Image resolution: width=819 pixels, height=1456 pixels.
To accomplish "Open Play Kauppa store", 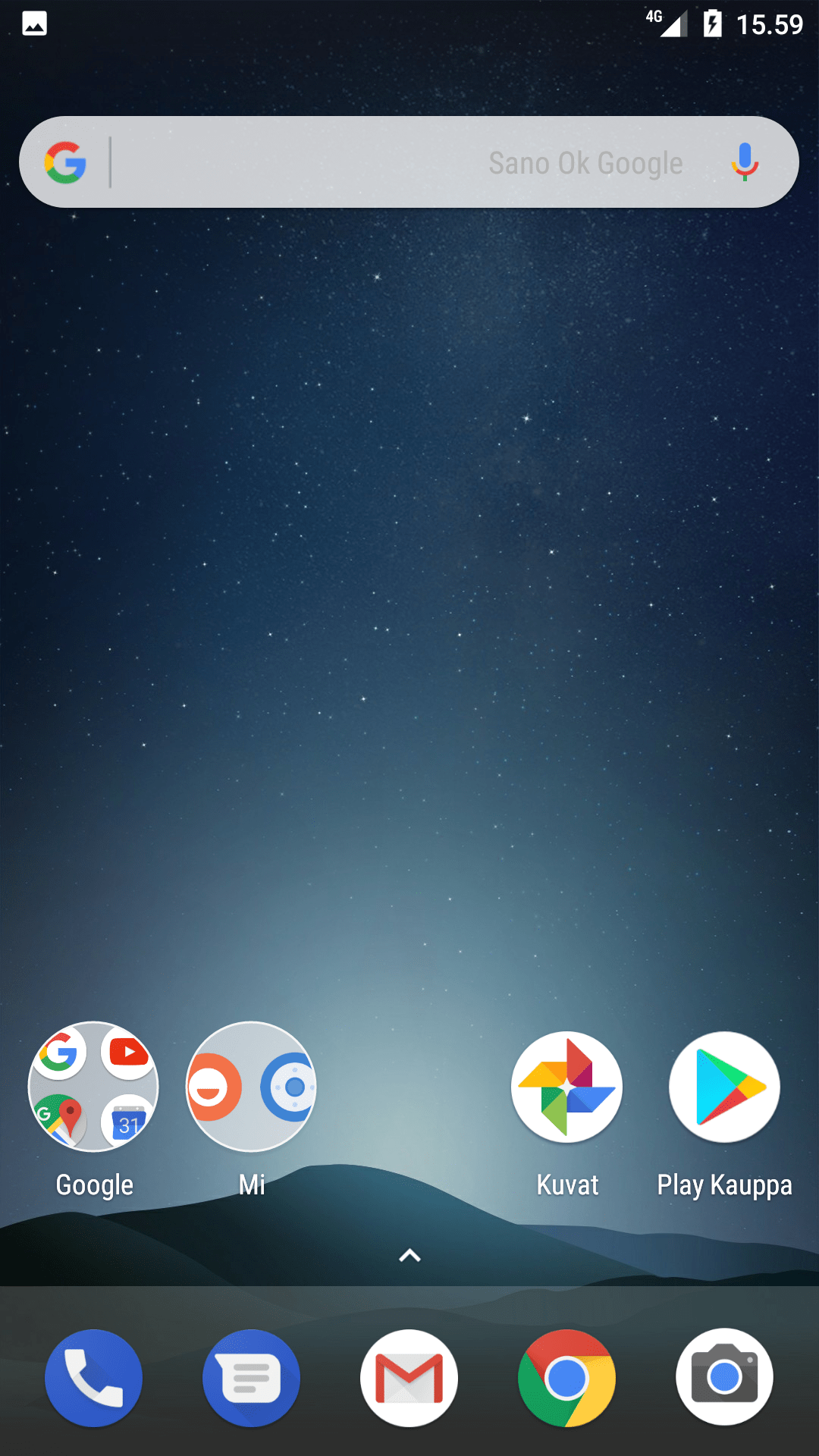I will 724,1087.
